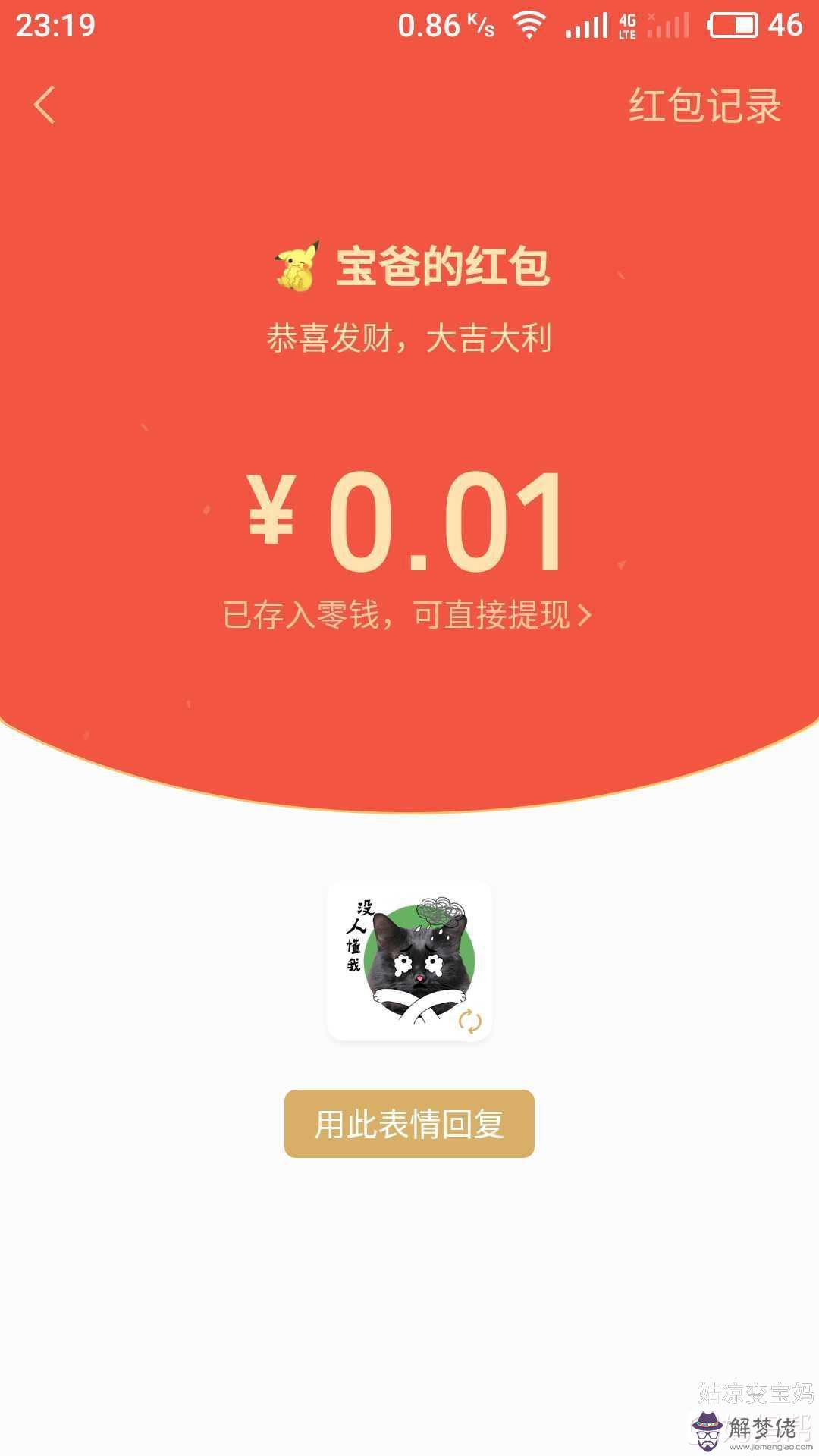Image resolution: width=819 pixels, height=1456 pixels.
Task: Refresh the suggested cat sticker
Action: 470,1021
